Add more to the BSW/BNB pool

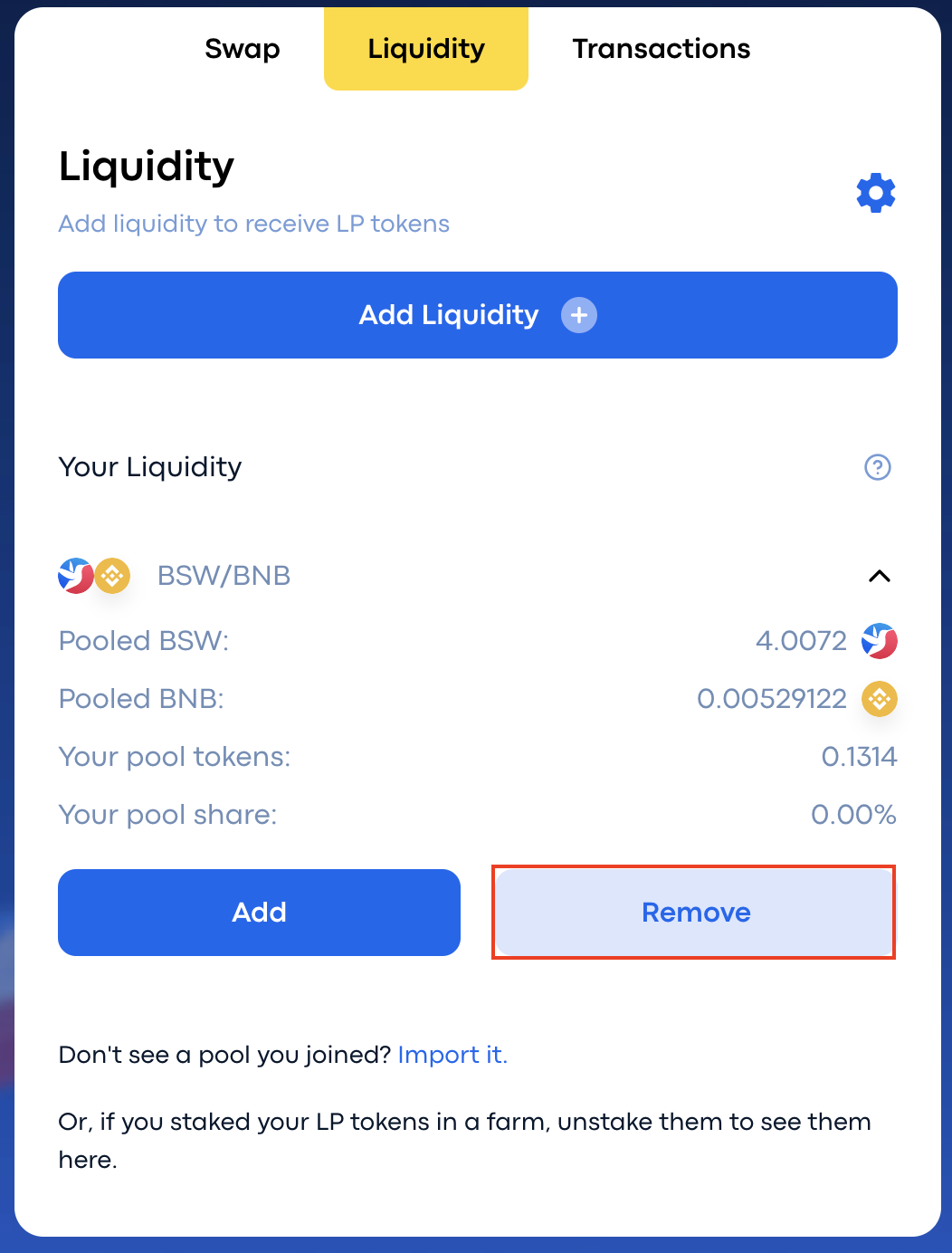[259, 913]
